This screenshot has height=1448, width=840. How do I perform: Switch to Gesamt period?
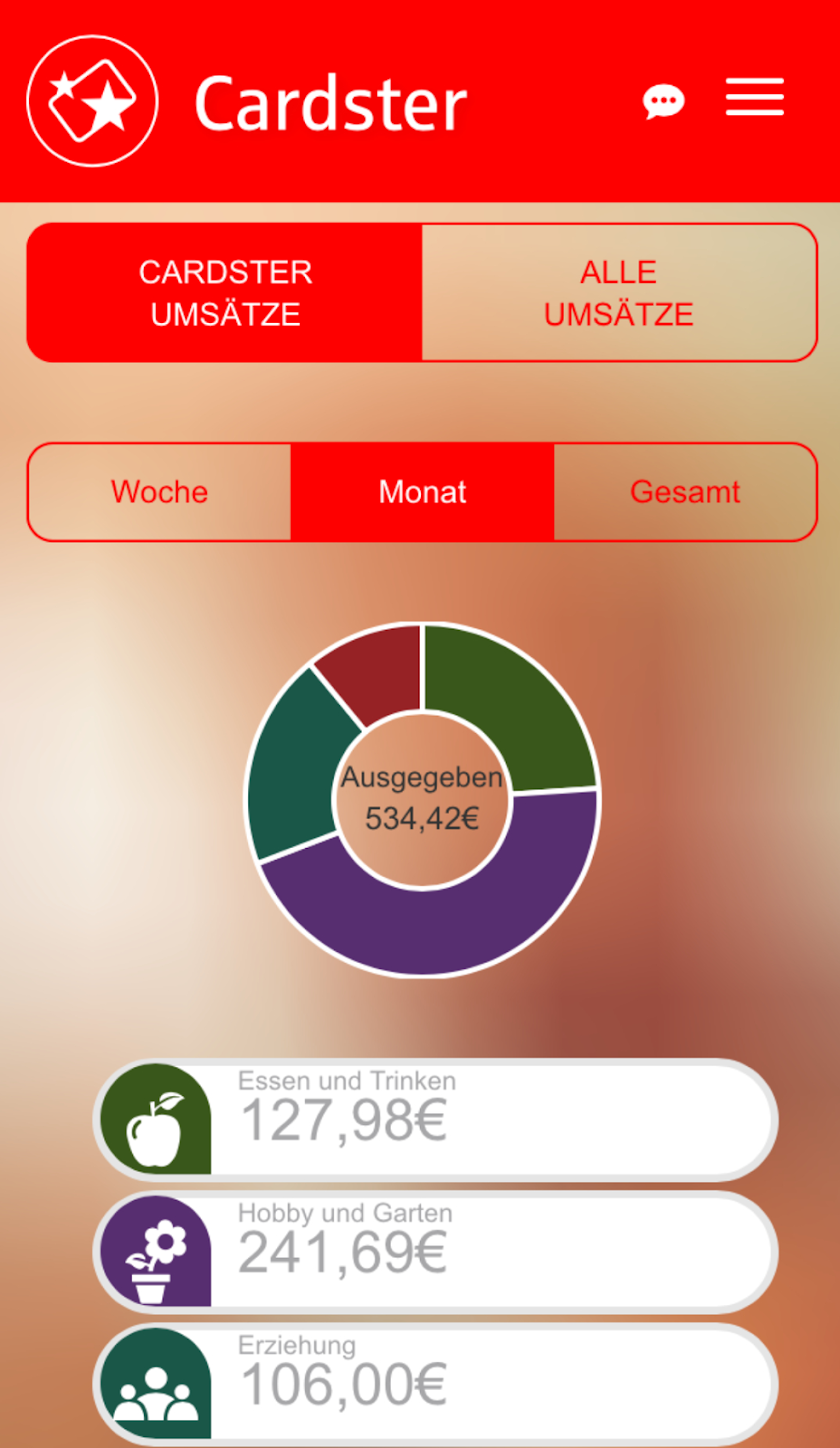[x=685, y=492]
